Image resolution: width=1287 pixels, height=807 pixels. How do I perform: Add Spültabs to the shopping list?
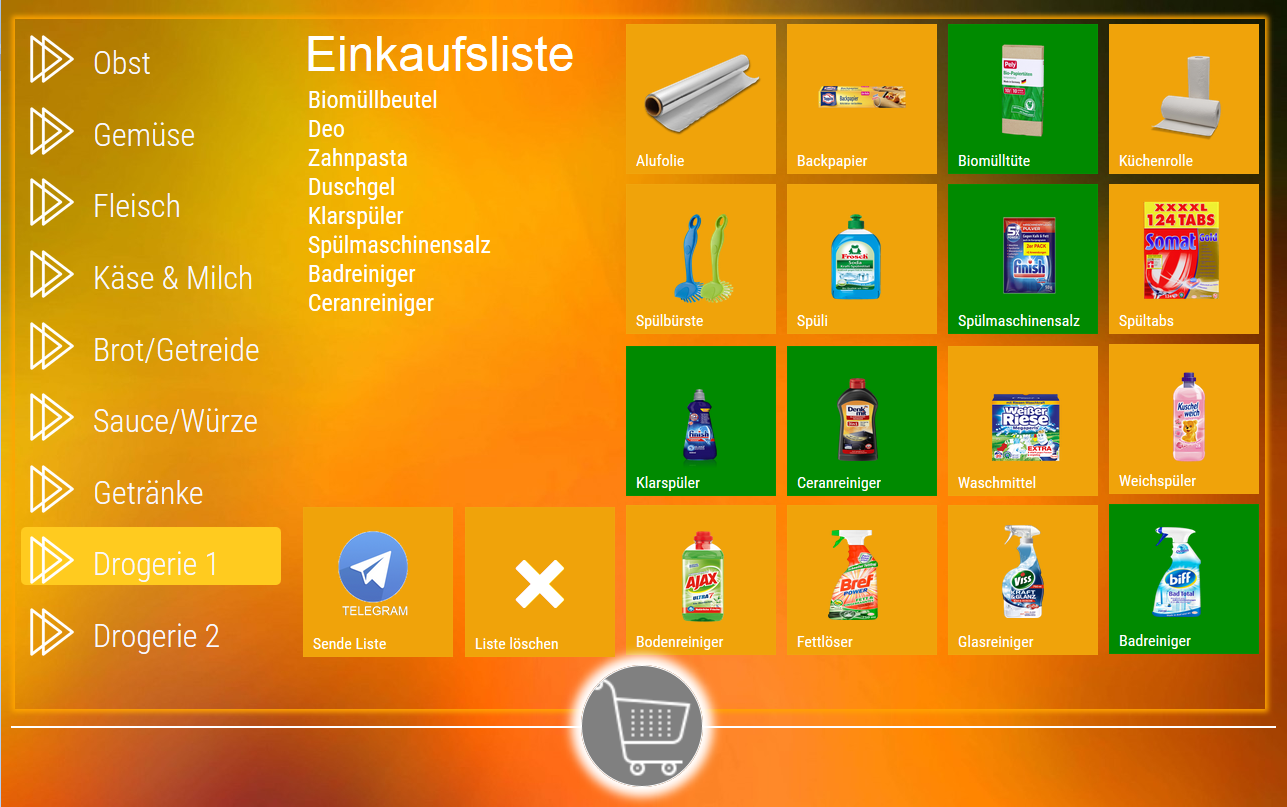(1183, 258)
